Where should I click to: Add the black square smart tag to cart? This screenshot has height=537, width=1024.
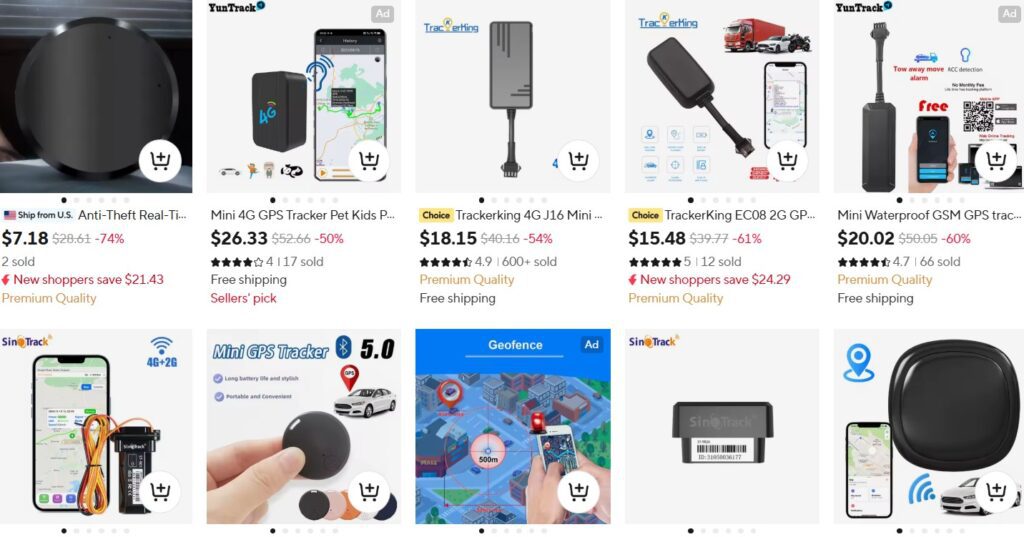coord(996,491)
